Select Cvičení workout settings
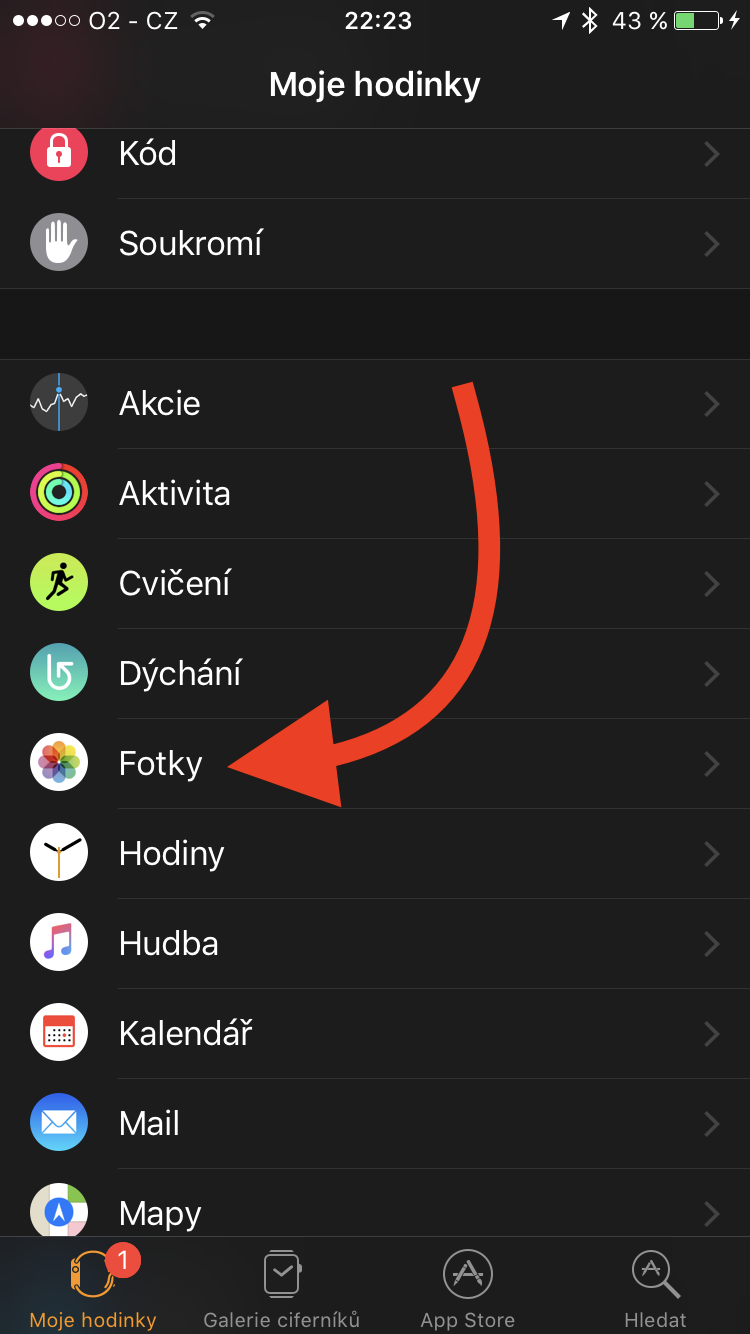The height and width of the screenshot is (1334, 750). click(375, 584)
